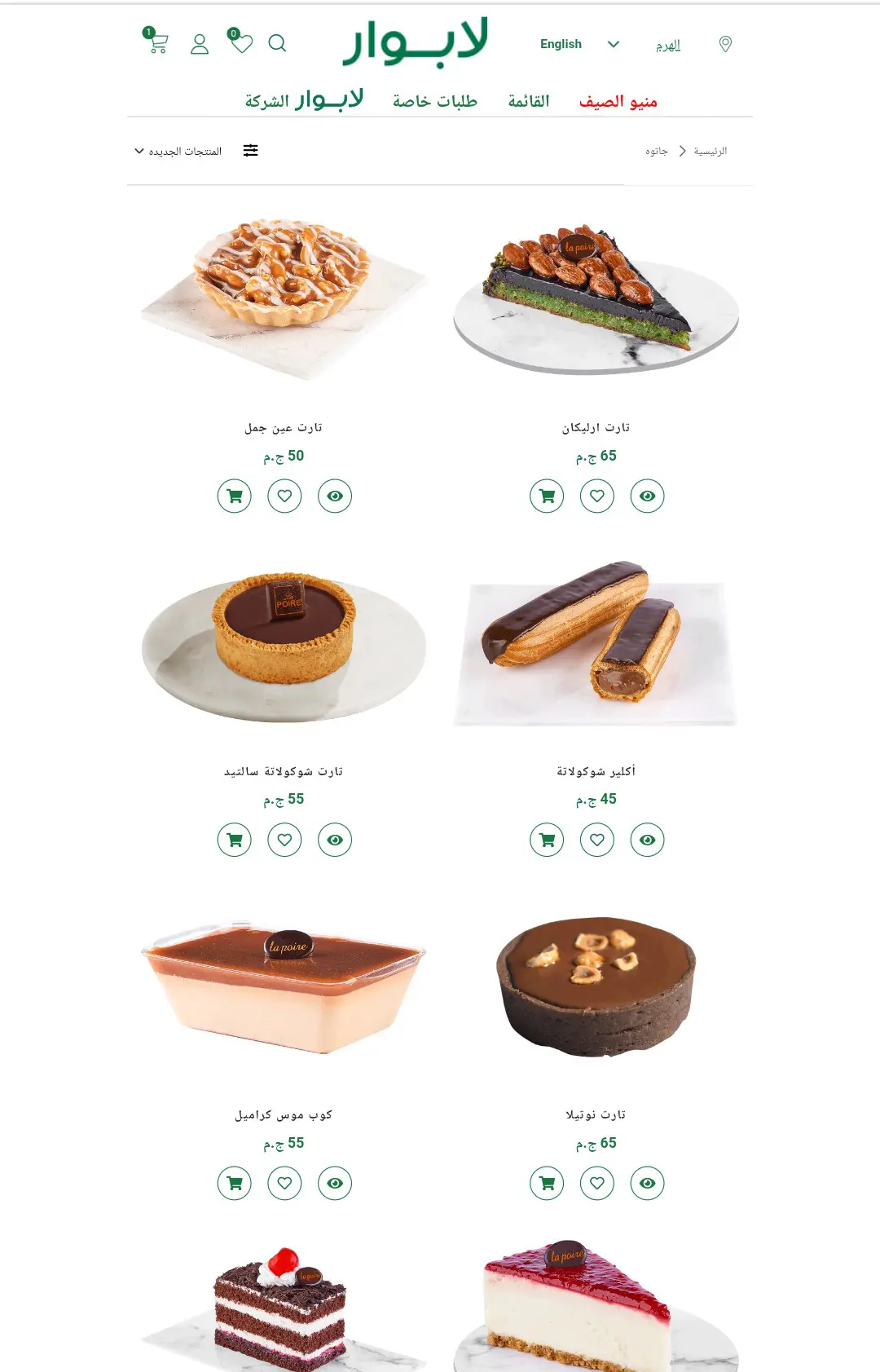Image resolution: width=880 pixels, height=1372 pixels.
Task: Open the wishlist heart in header
Action: pyautogui.click(x=241, y=42)
